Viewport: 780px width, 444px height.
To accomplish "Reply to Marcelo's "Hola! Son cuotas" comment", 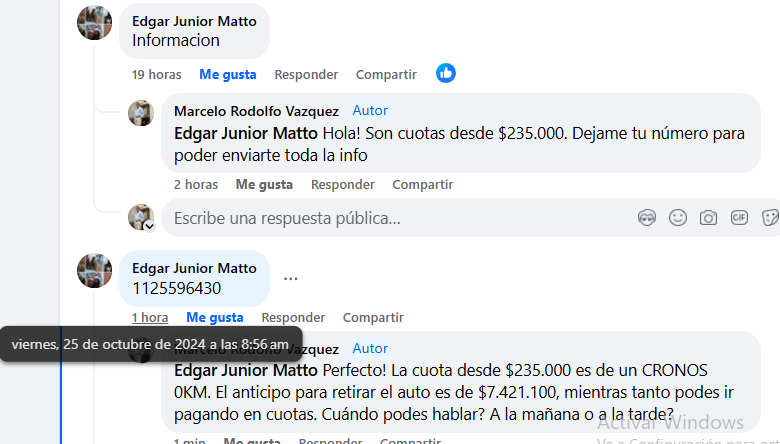I will [x=342, y=184].
